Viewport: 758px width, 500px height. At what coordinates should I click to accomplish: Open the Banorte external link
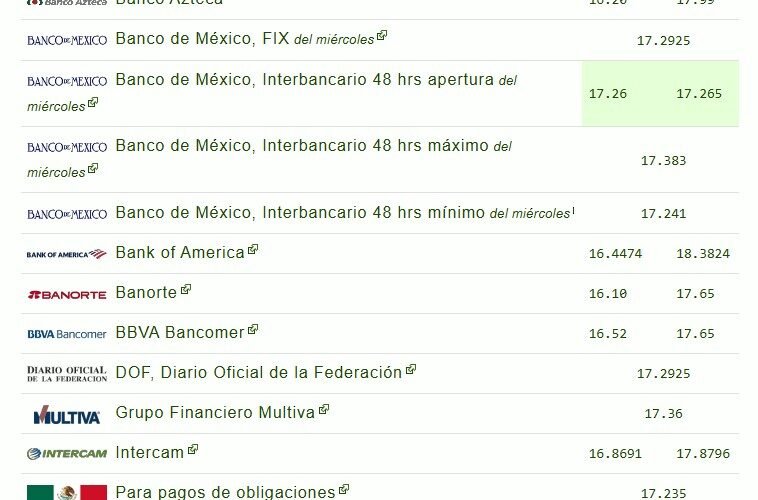(x=146, y=293)
